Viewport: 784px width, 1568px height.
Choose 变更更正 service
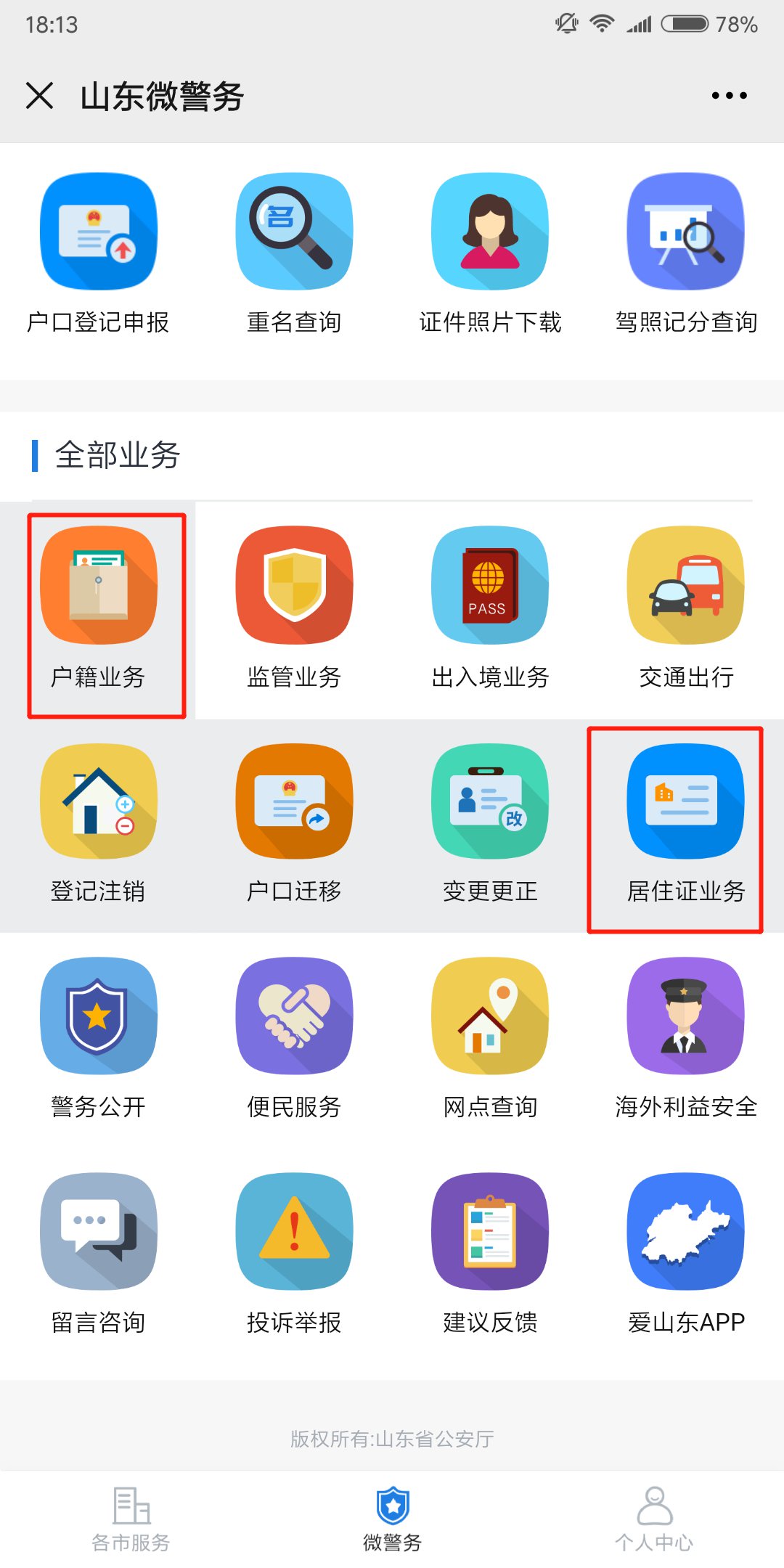(x=490, y=802)
